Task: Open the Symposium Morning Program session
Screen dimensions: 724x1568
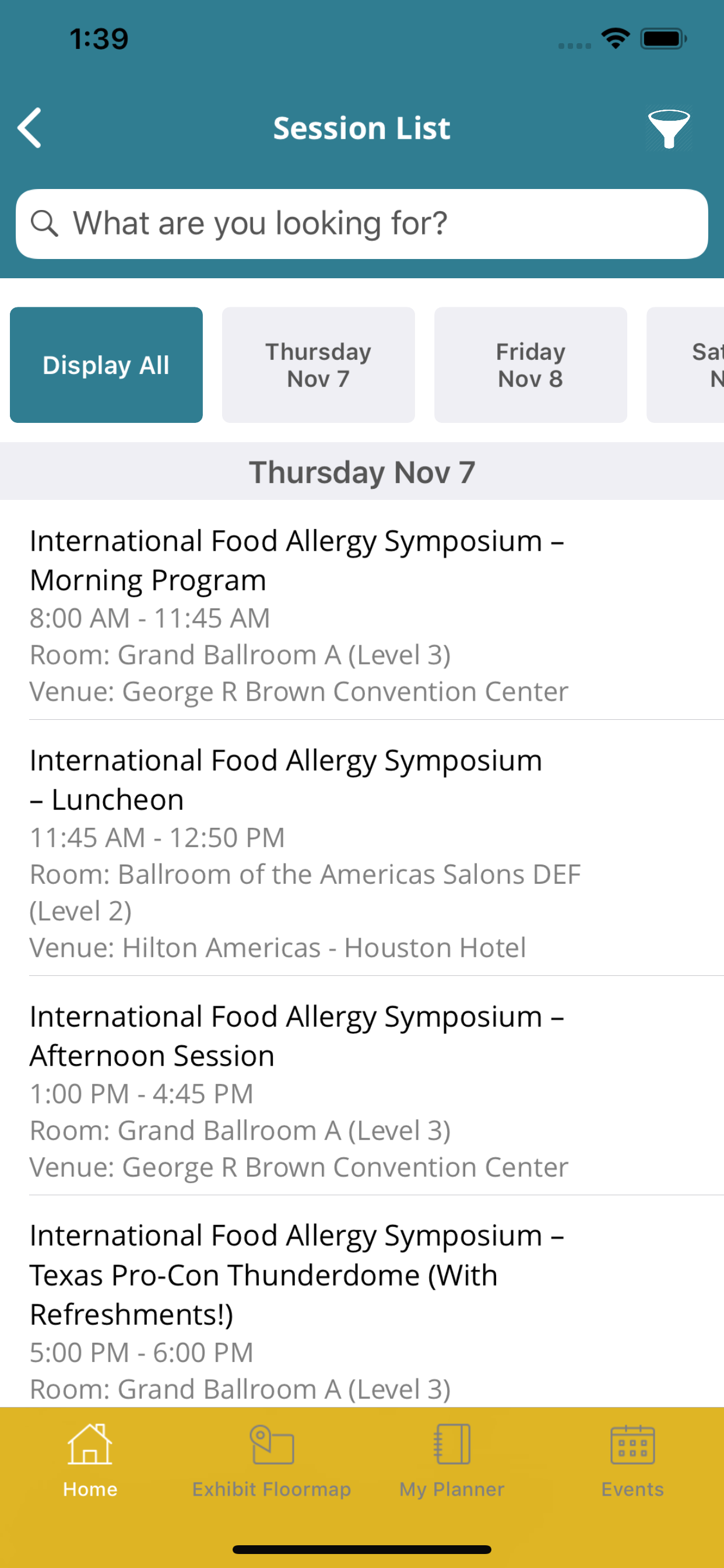Action: [x=362, y=610]
